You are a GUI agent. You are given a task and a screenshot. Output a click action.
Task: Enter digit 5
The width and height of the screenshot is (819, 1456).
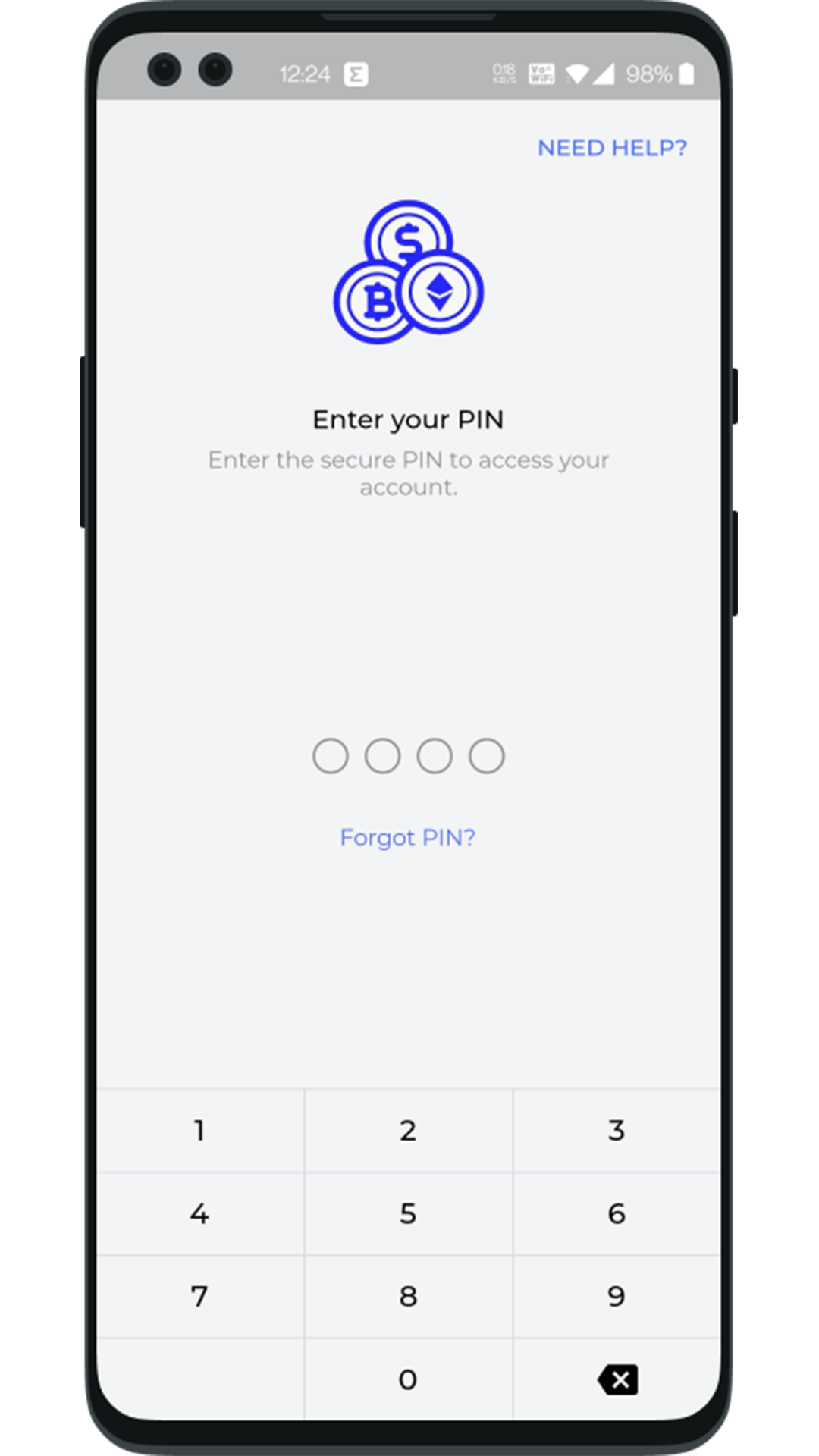pos(409,1213)
